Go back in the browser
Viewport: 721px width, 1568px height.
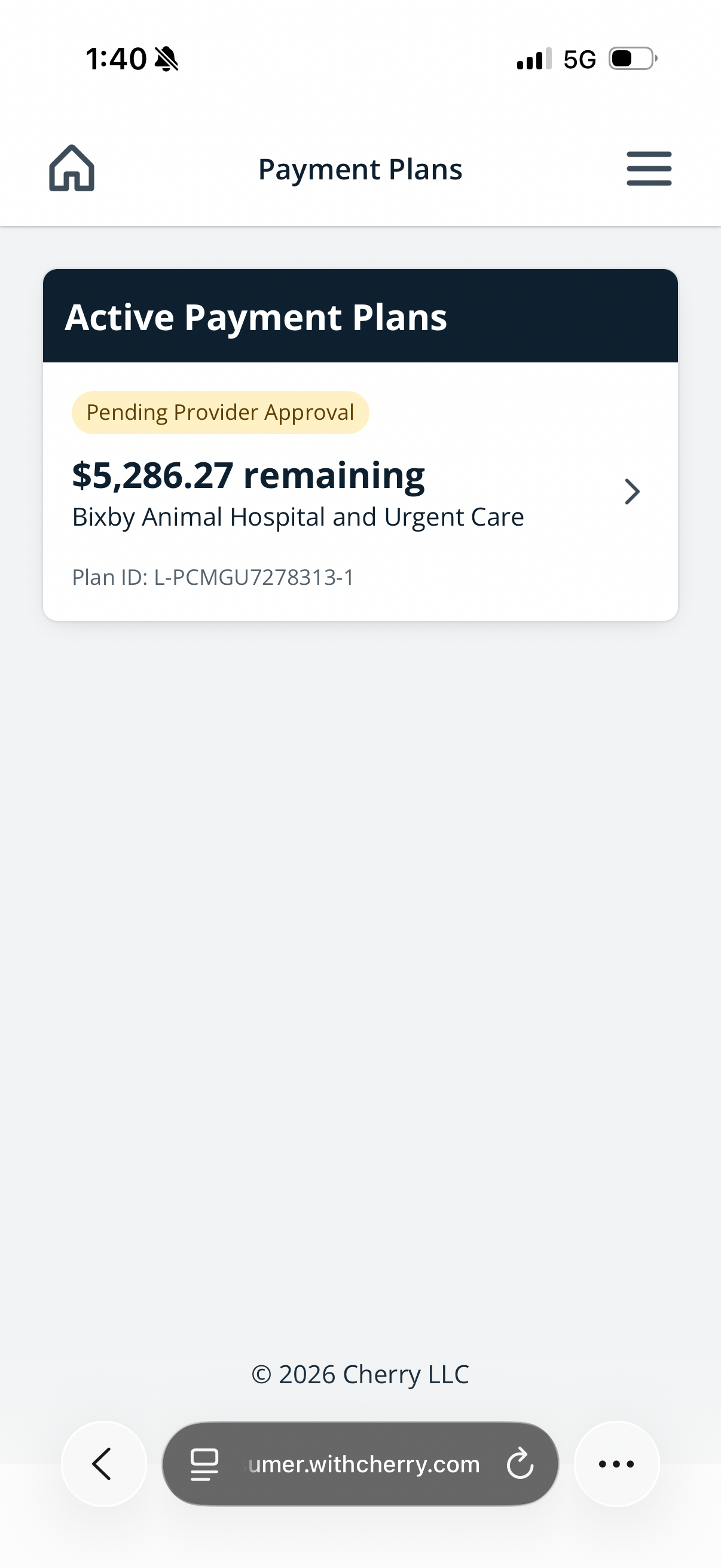pyautogui.click(x=103, y=1464)
